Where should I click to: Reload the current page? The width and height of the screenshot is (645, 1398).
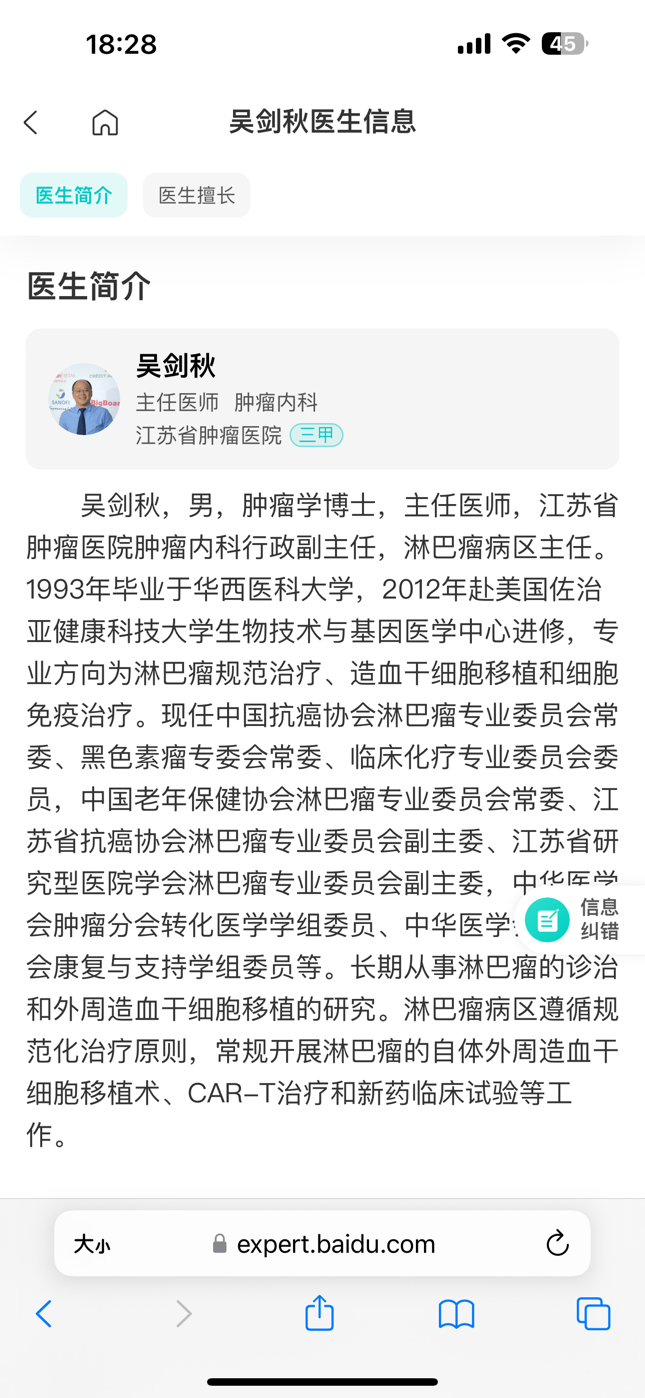click(557, 1244)
